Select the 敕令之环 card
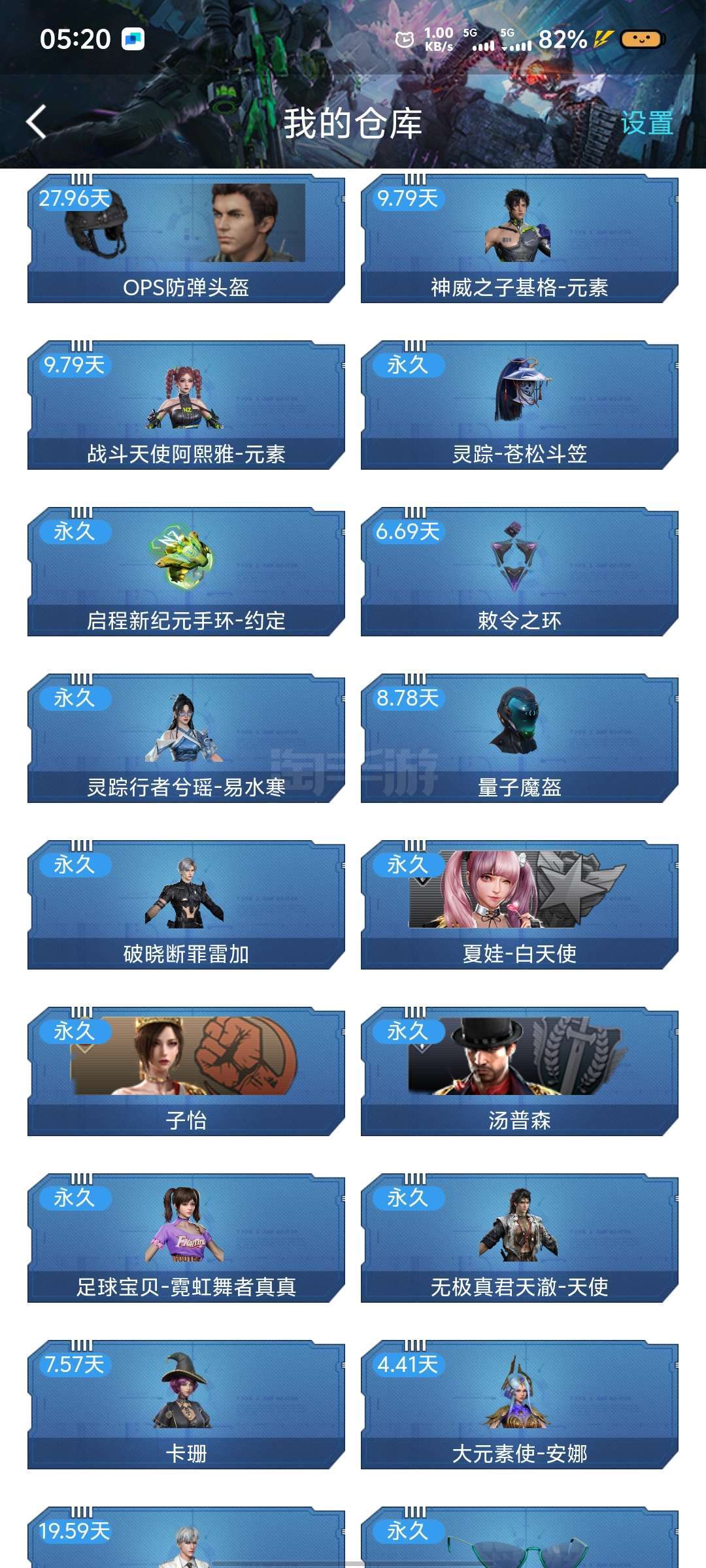Viewport: 706px width, 1568px height. 519,572
